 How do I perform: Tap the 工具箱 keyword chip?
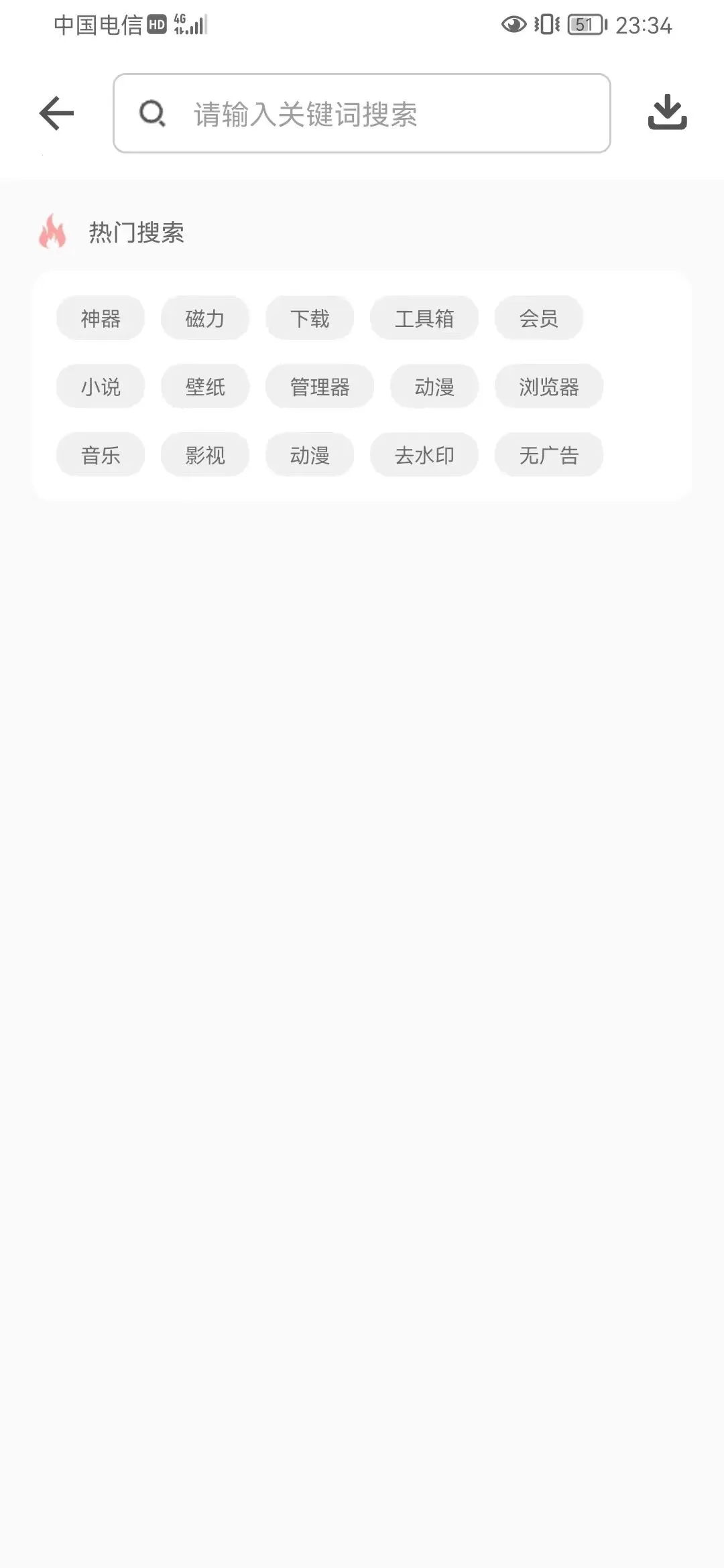pos(424,318)
